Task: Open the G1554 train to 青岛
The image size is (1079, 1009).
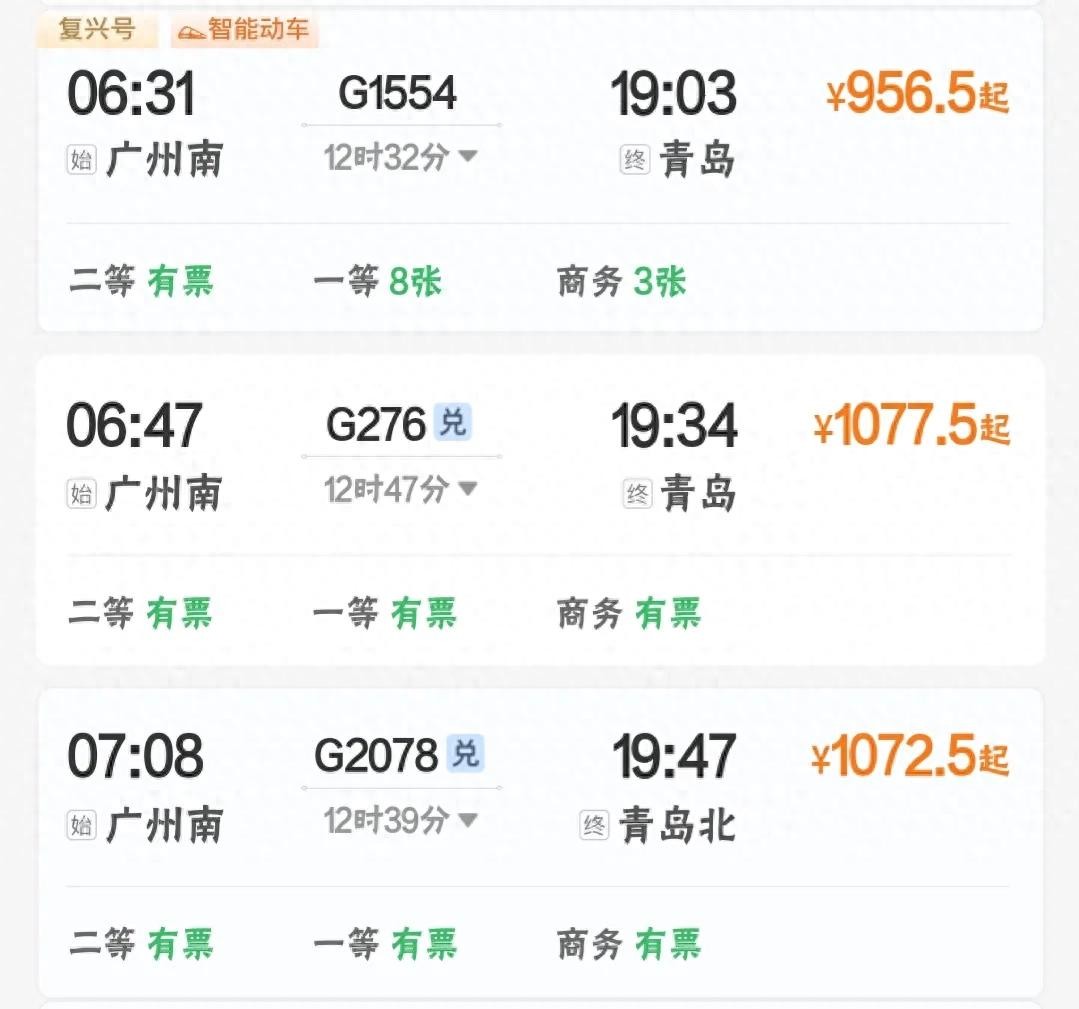Action: coord(398,95)
